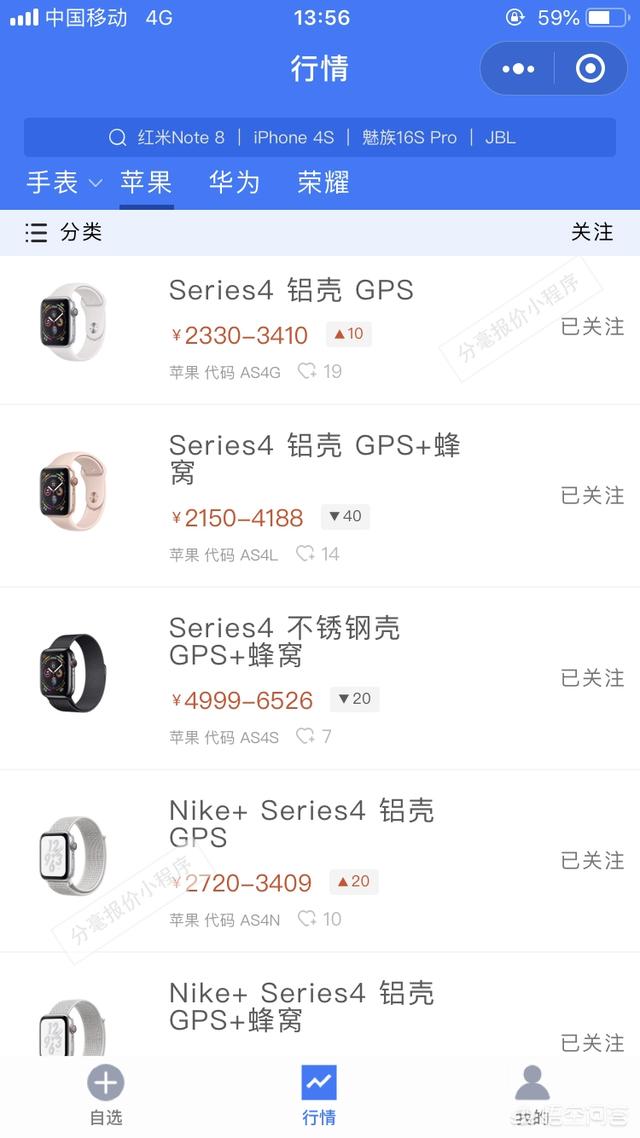The height and width of the screenshot is (1138, 640).
Task: Open Nike+ Series4 铝壳 GPS listing
Action: (x=300, y=823)
